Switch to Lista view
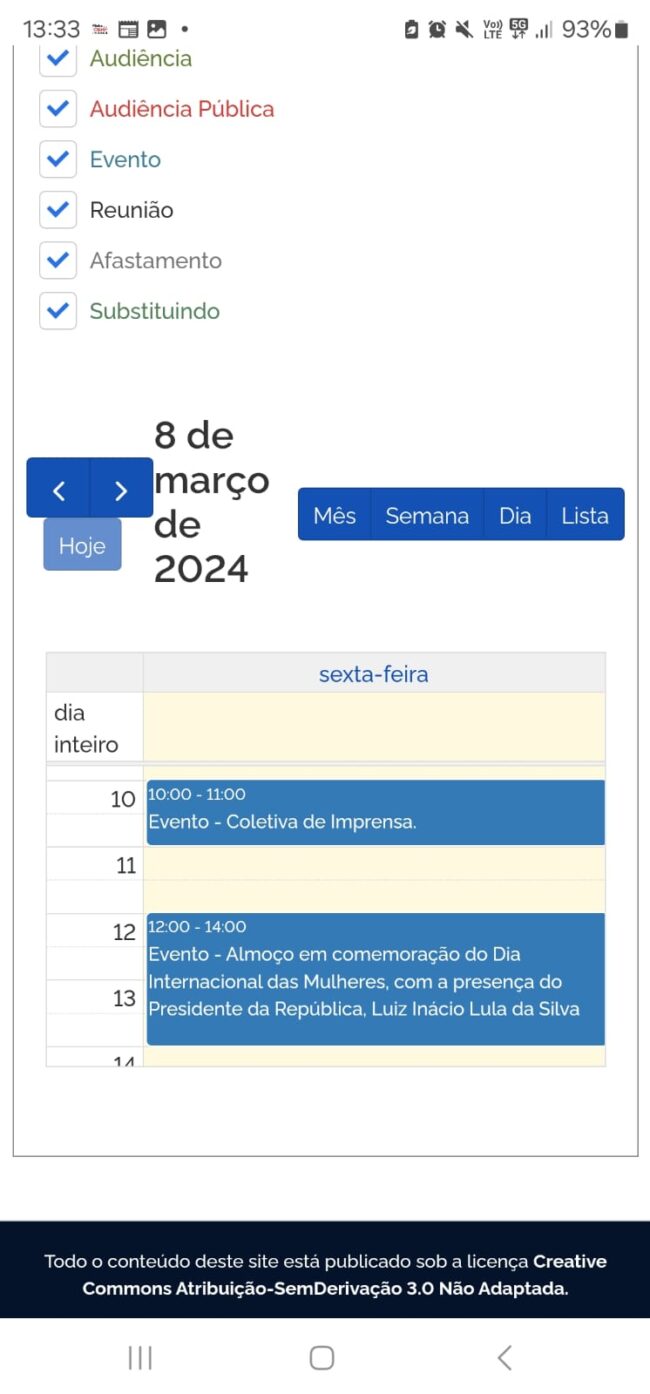This screenshot has width=650, height=1394. (585, 515)
